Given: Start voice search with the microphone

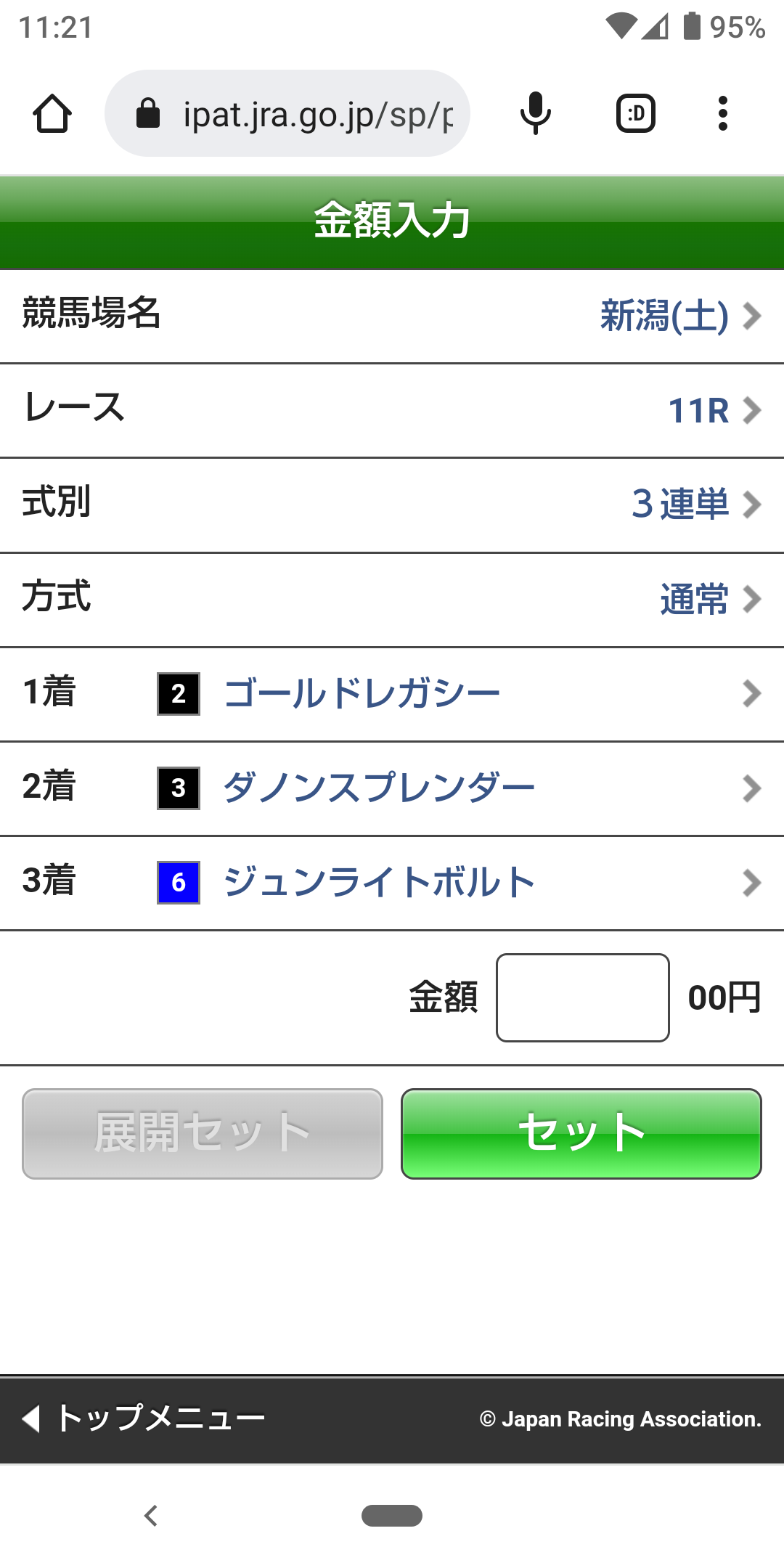Looking at the screenshot, I should [x=536, y=114].
